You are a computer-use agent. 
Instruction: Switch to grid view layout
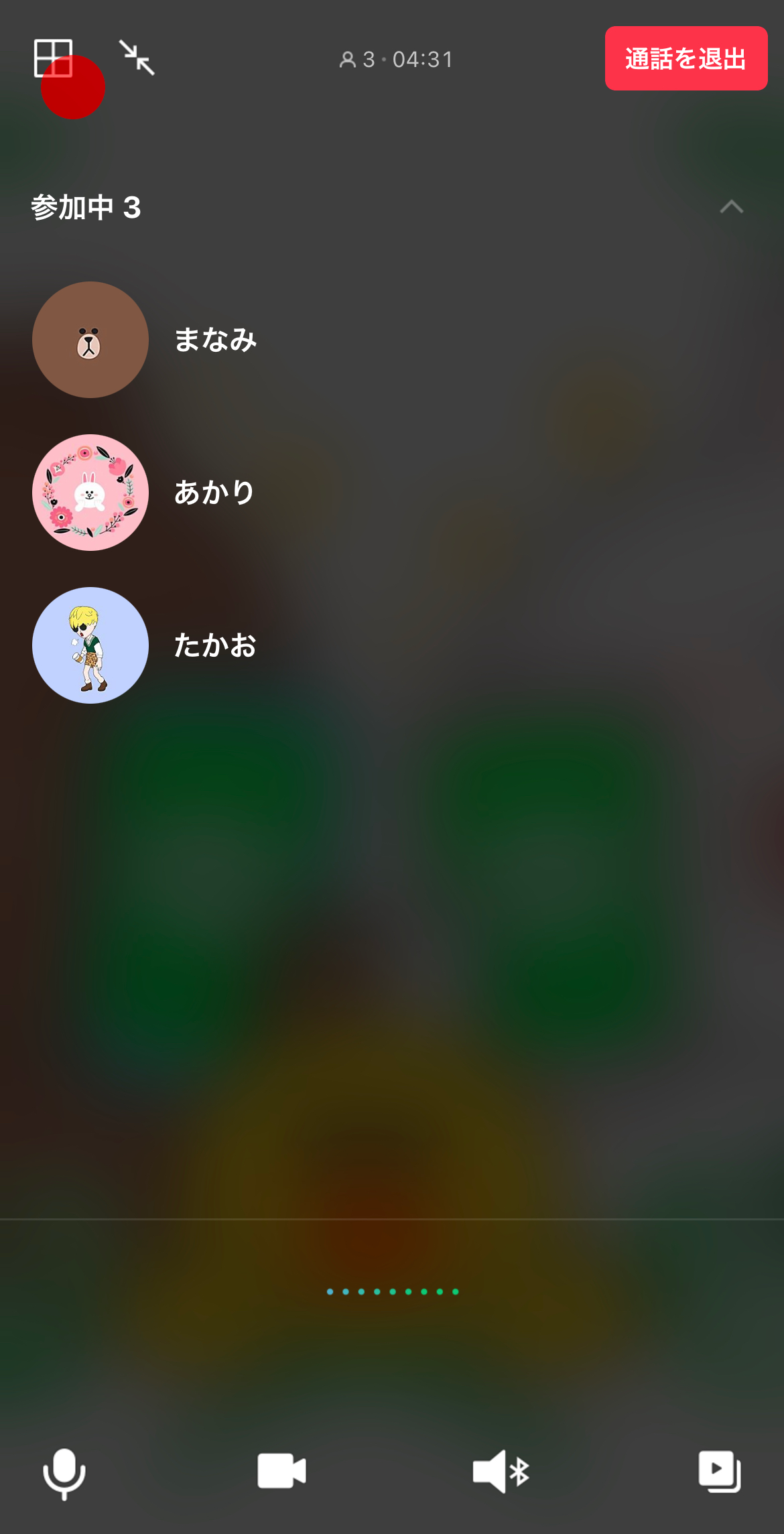click(x=54, y=59)
